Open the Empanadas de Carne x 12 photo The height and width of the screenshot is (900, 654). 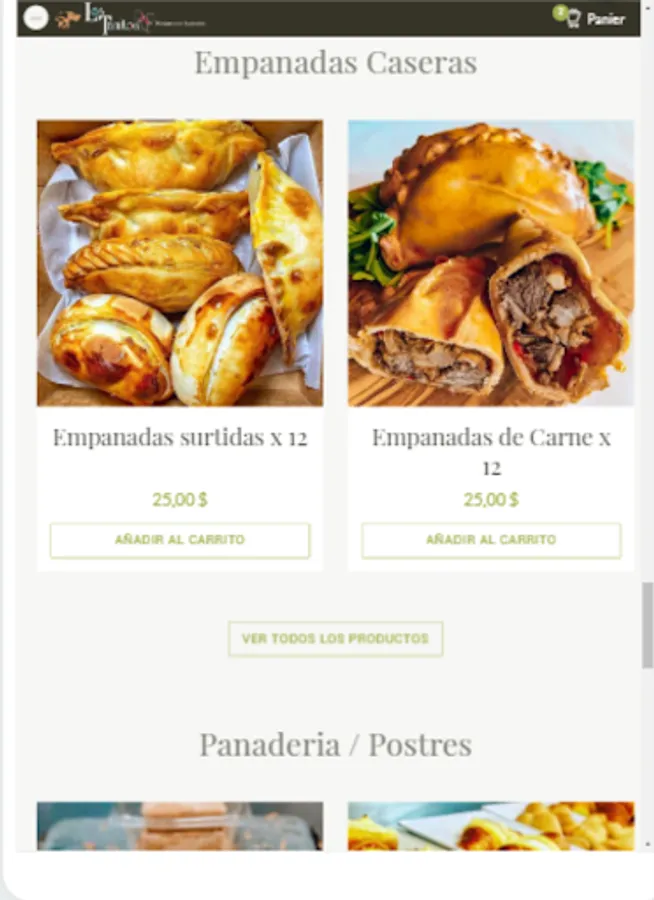(491, 263)
